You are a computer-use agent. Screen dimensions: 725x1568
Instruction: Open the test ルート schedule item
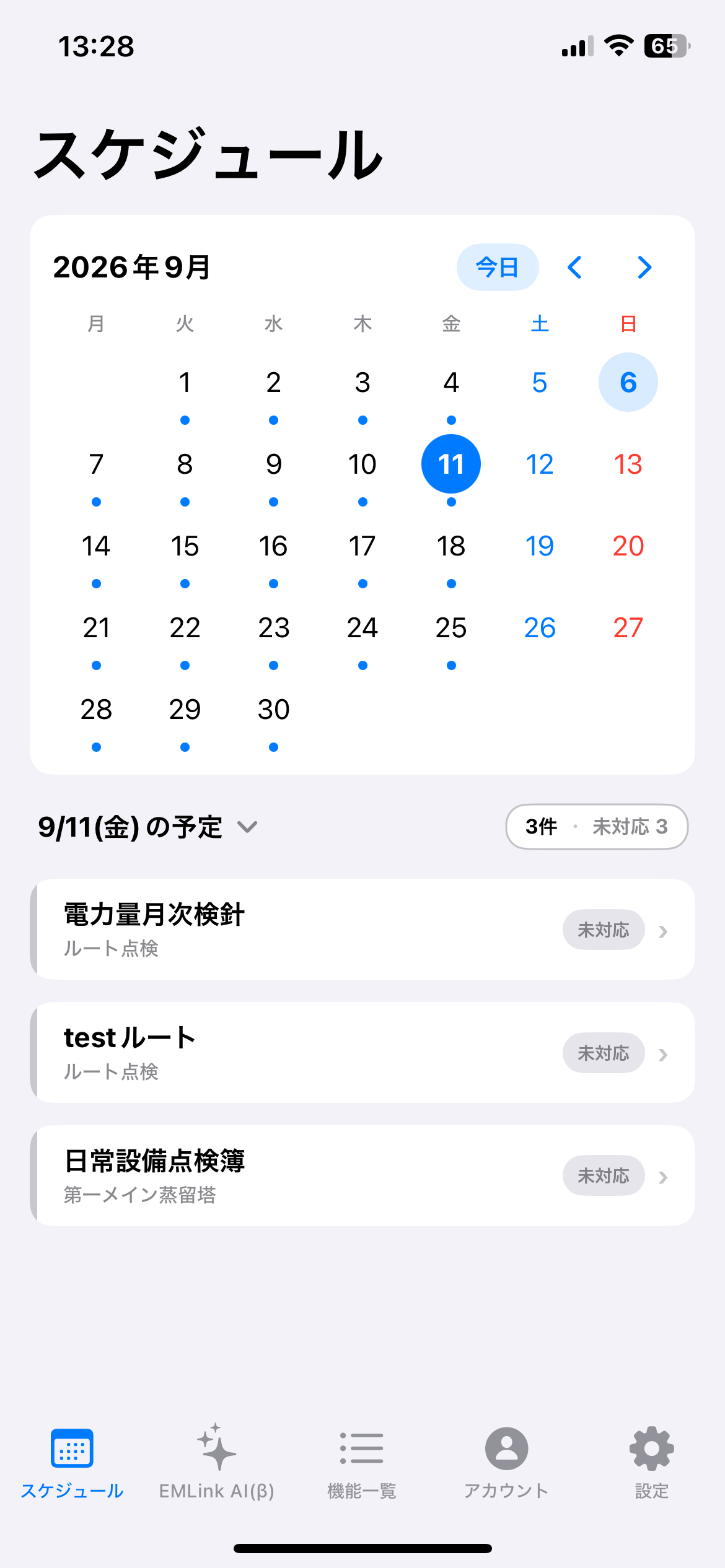click(362, 1052)
